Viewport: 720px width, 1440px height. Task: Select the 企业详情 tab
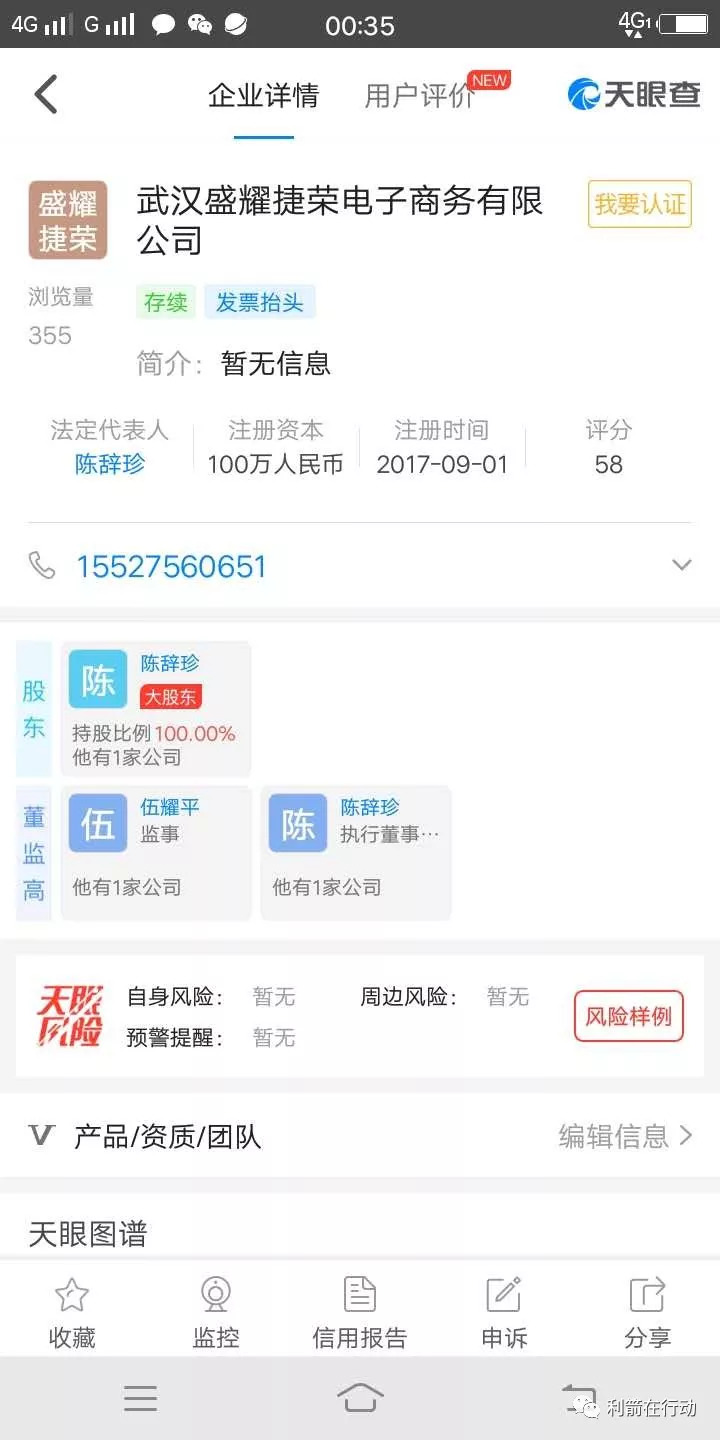point(264,96)
